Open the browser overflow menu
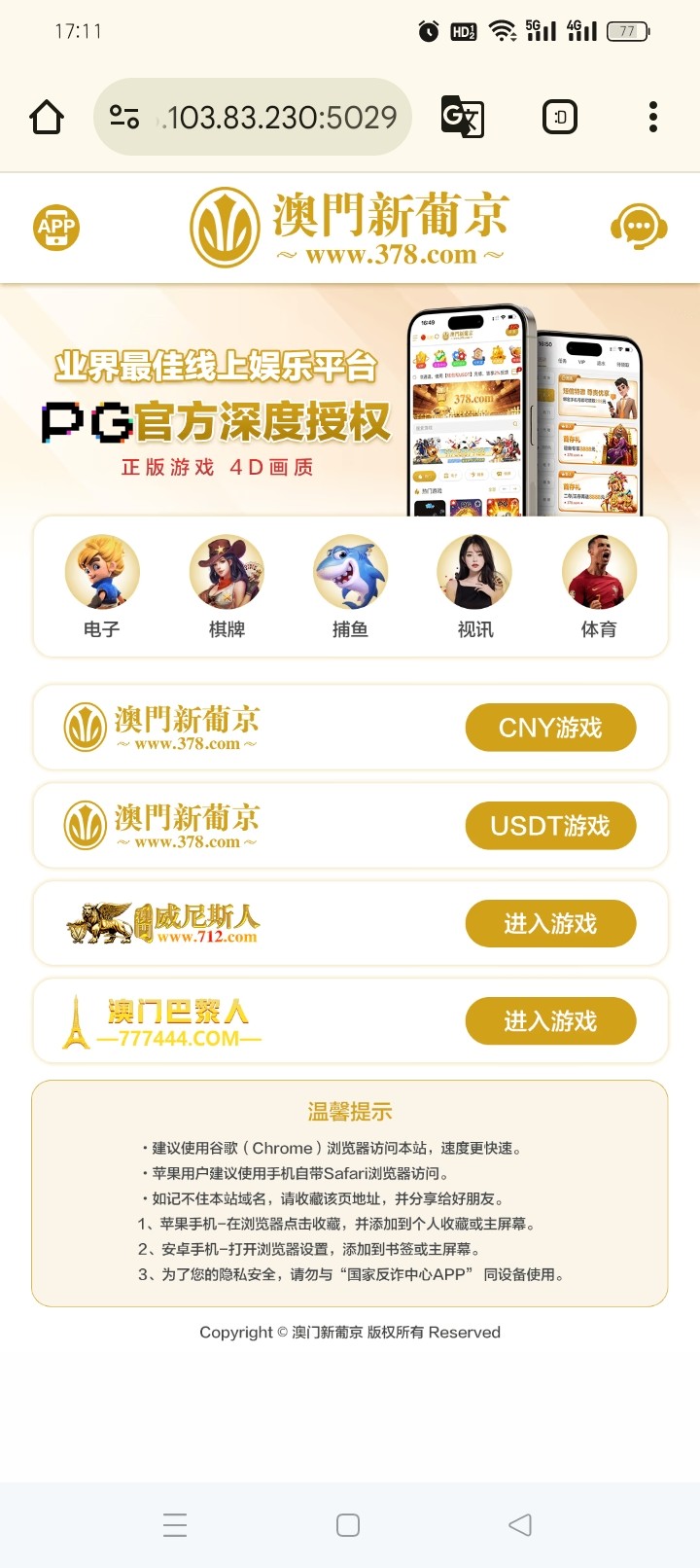700x1568 pixels. (x=653, y=118)
